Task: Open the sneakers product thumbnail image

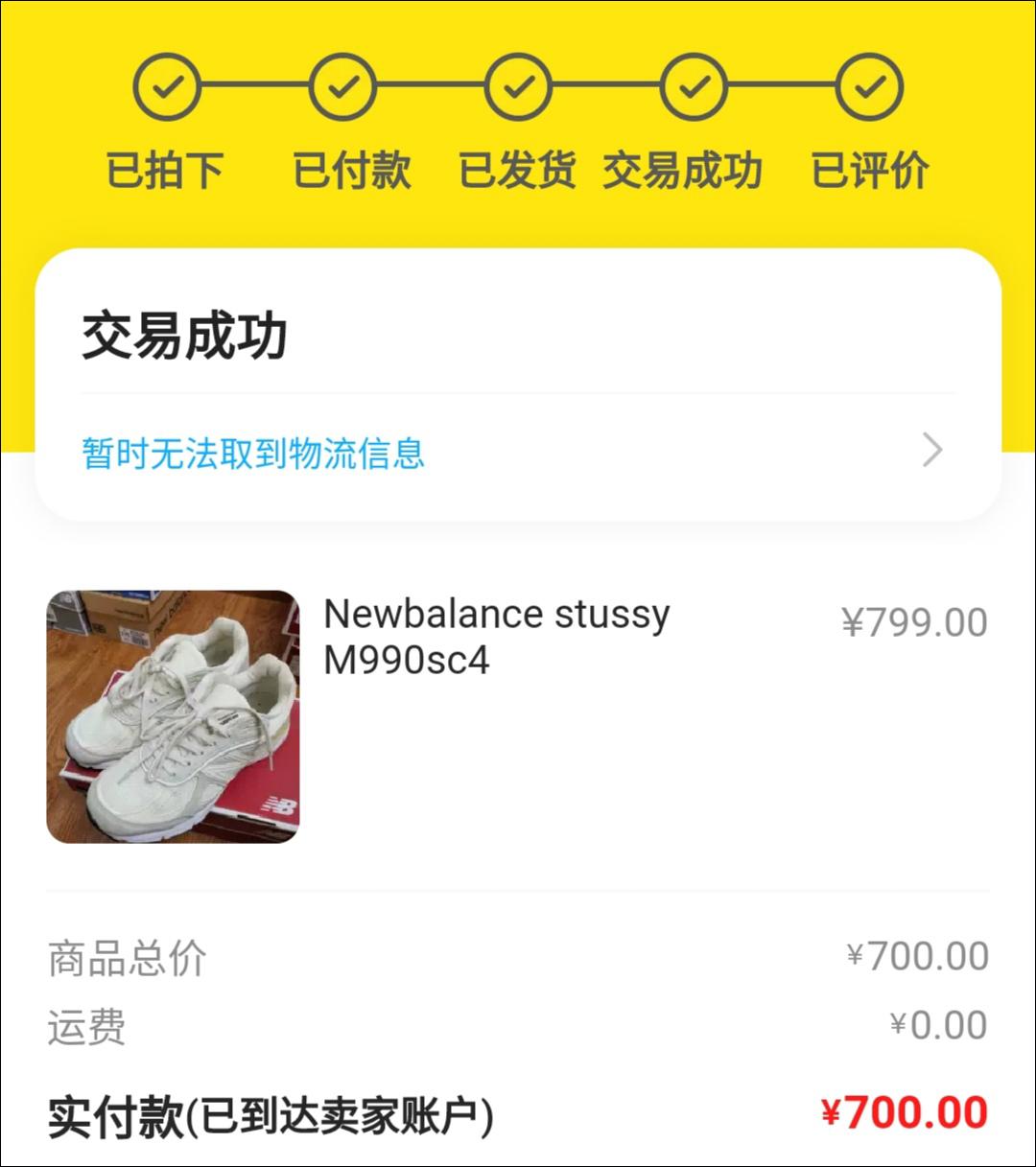Action: (x=173, y=717)
